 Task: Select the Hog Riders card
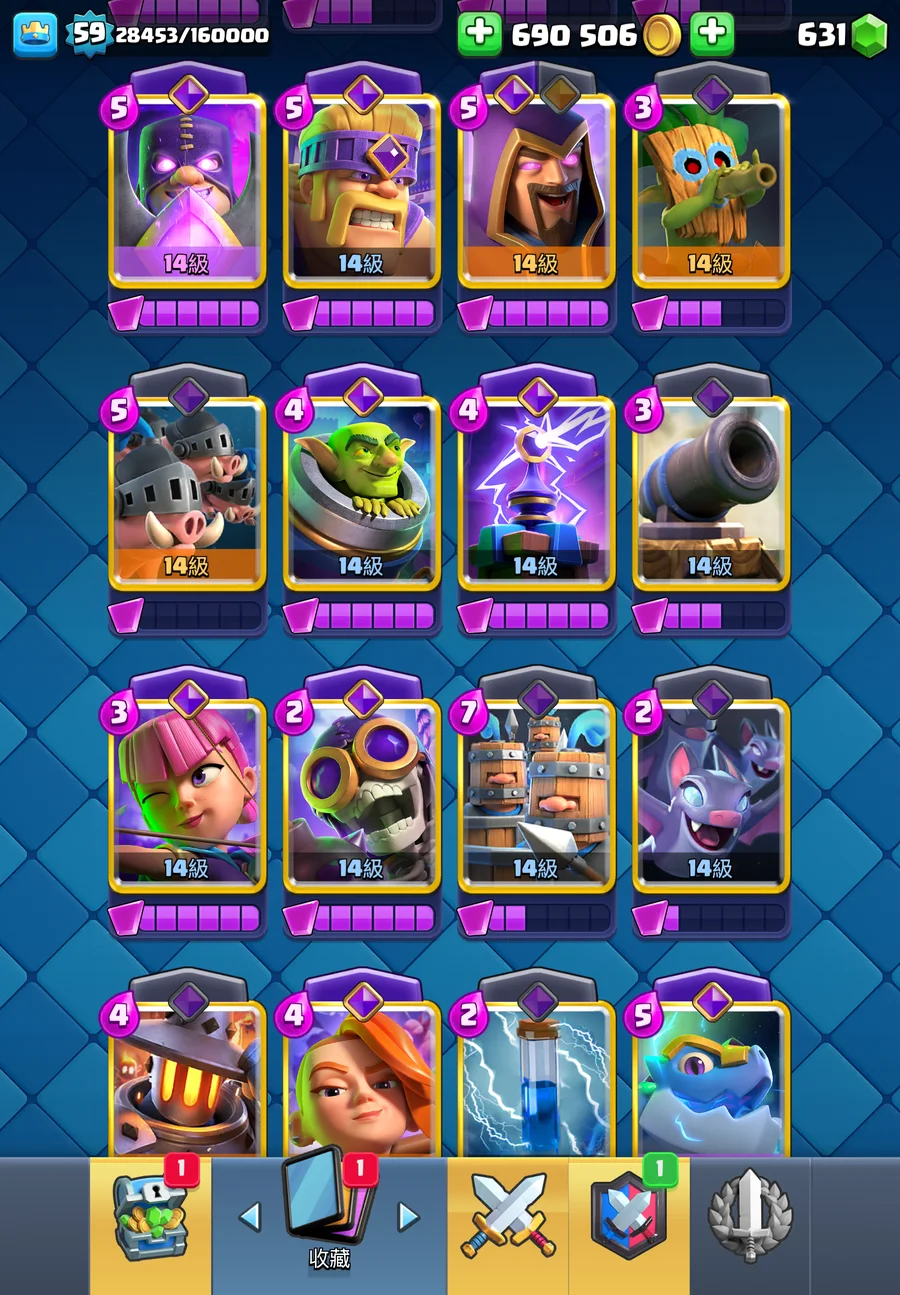[x=187, y=492]
